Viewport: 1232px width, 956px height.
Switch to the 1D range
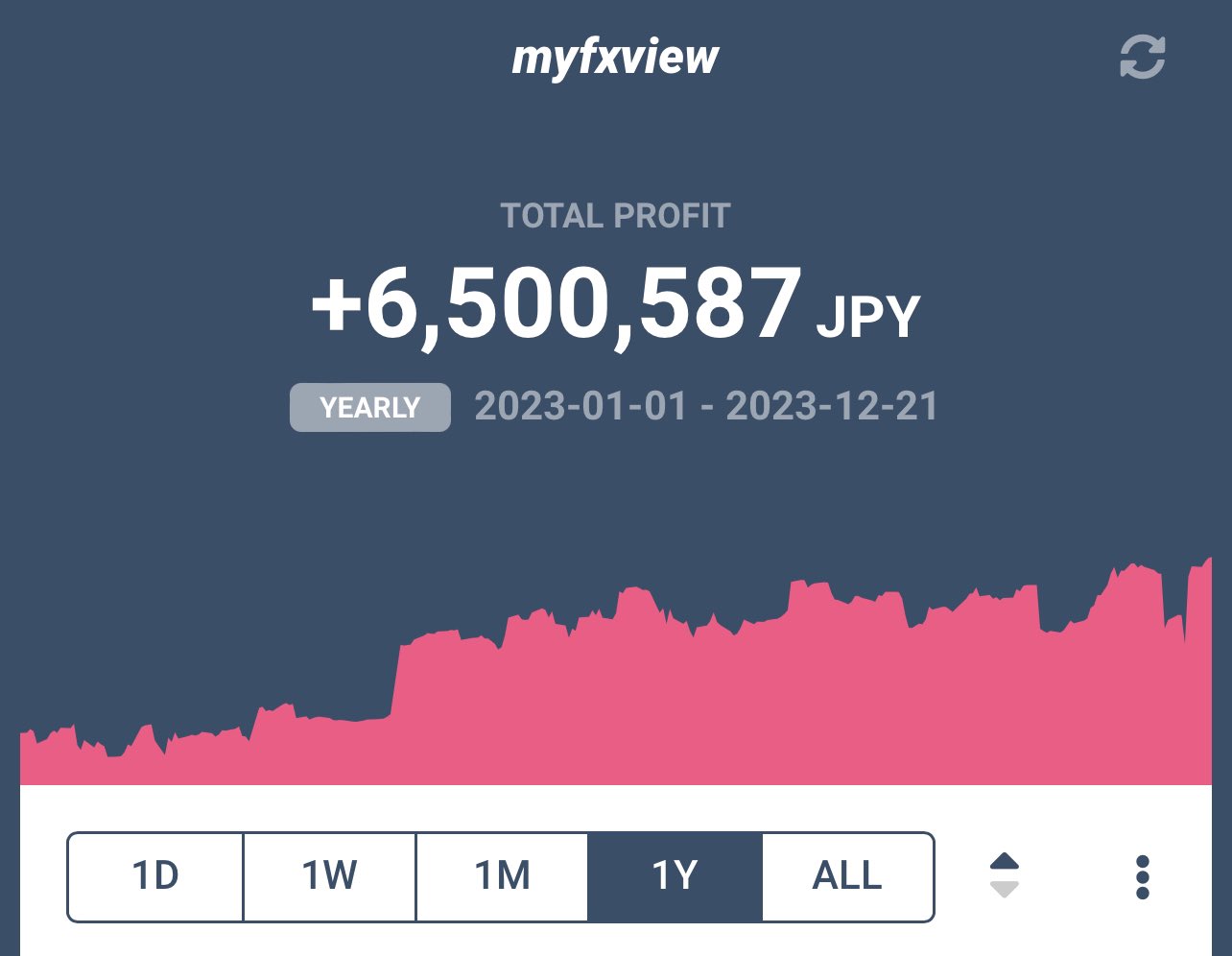point(155,876)
